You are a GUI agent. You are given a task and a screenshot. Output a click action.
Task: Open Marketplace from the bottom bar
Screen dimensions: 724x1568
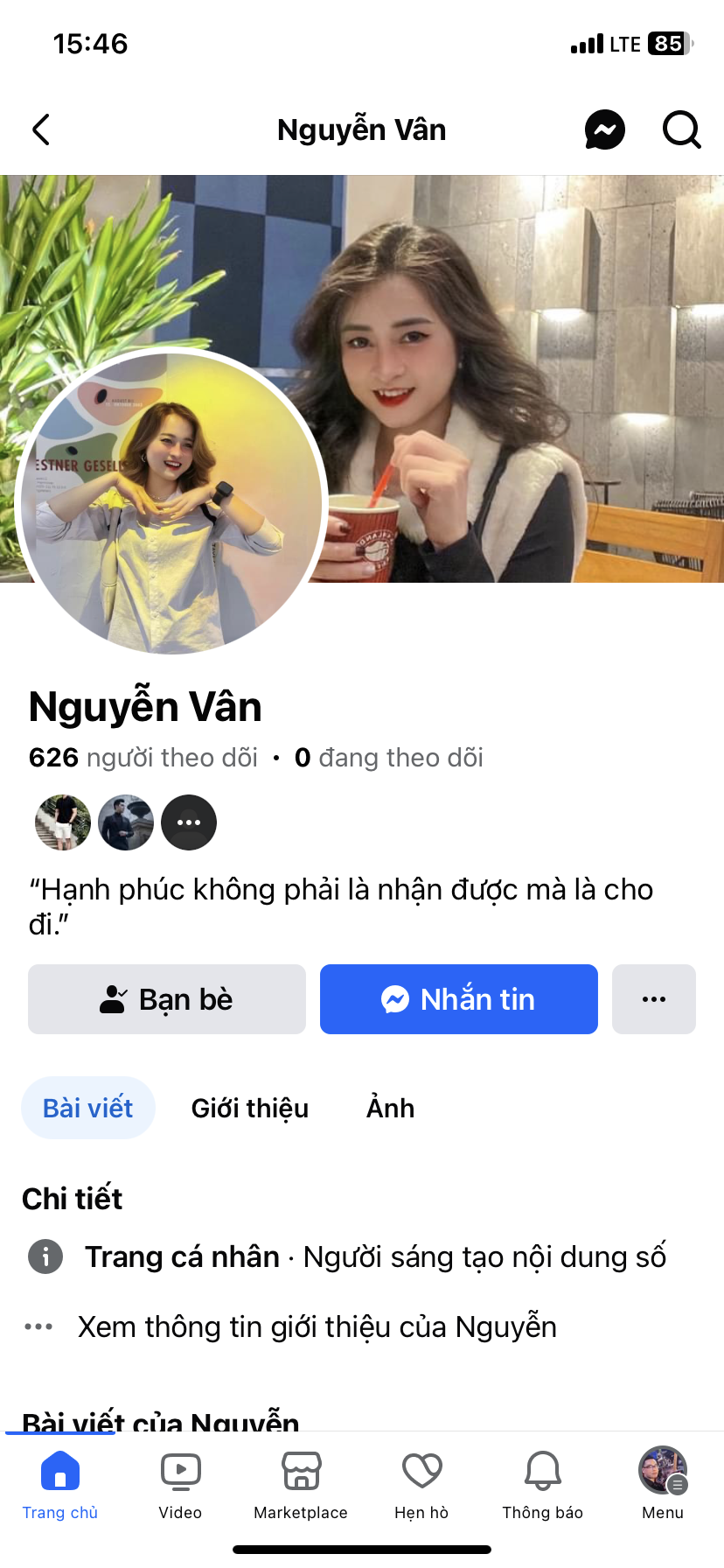pos(301,1483)
